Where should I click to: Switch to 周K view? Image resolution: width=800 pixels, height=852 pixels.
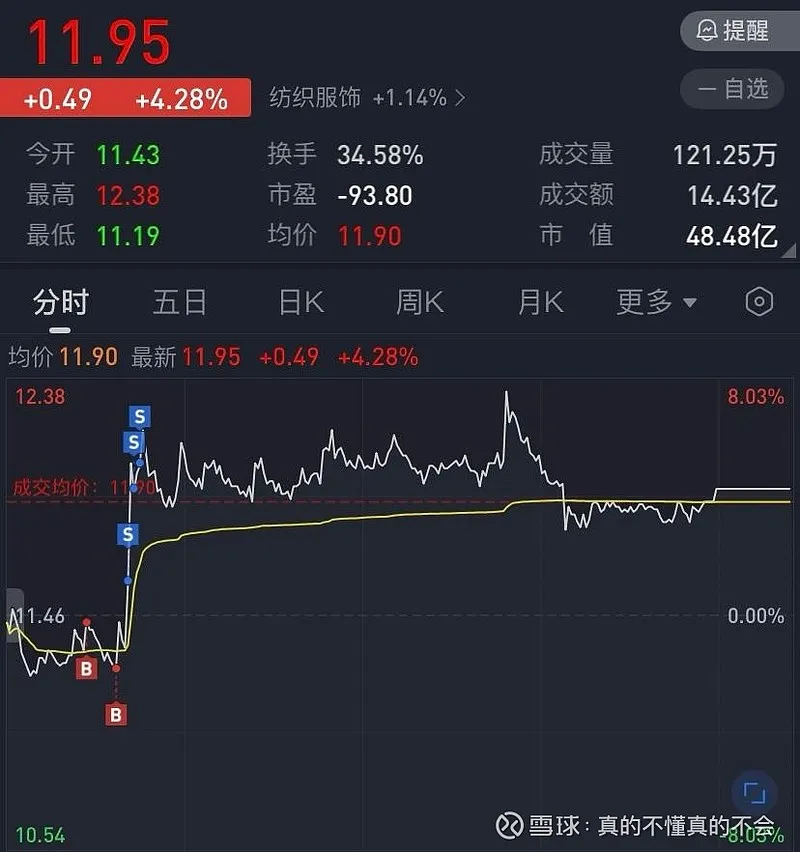[420, 302]
